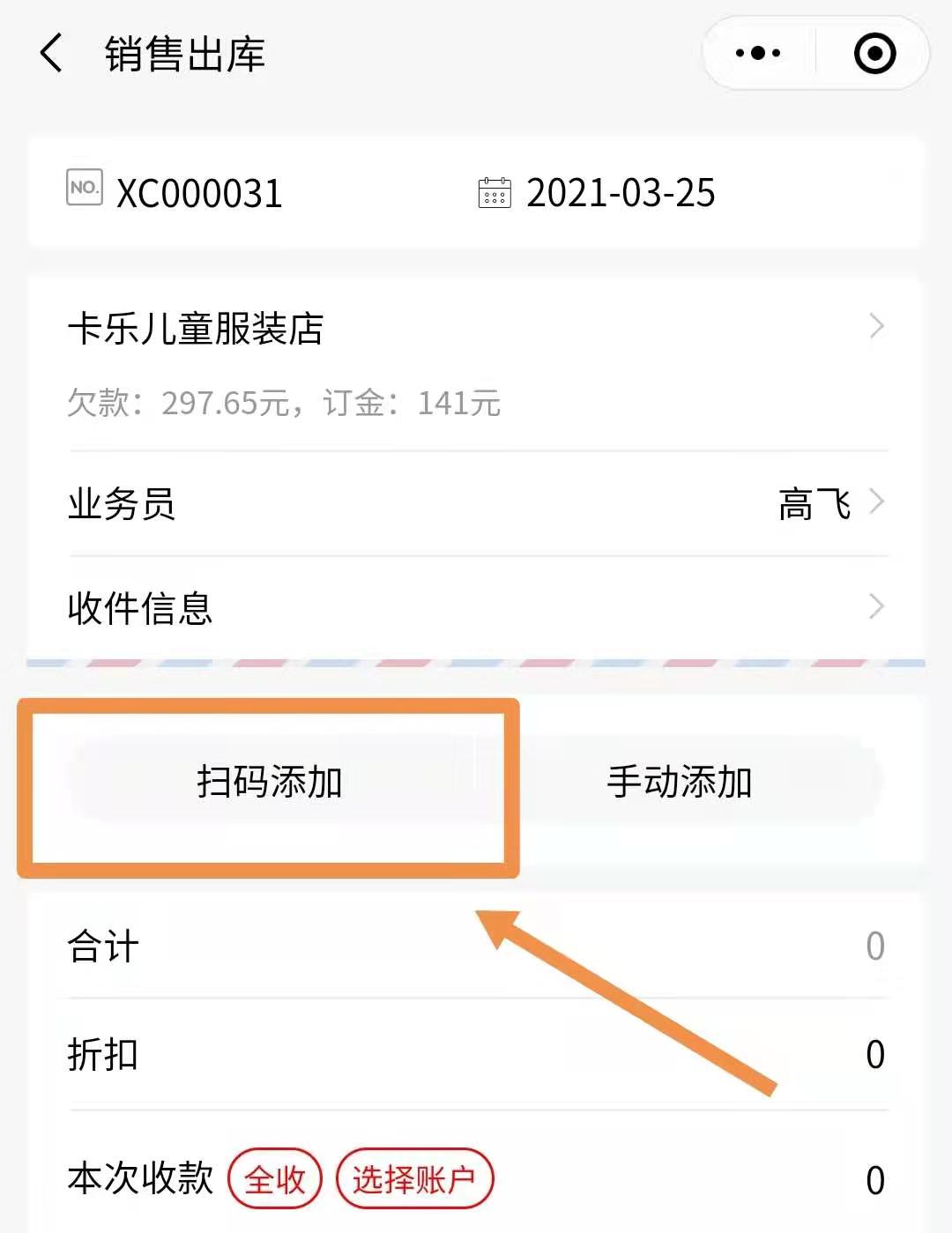
Task: Select the 业务员 salesperson row
Action: (x=476, y=504)
